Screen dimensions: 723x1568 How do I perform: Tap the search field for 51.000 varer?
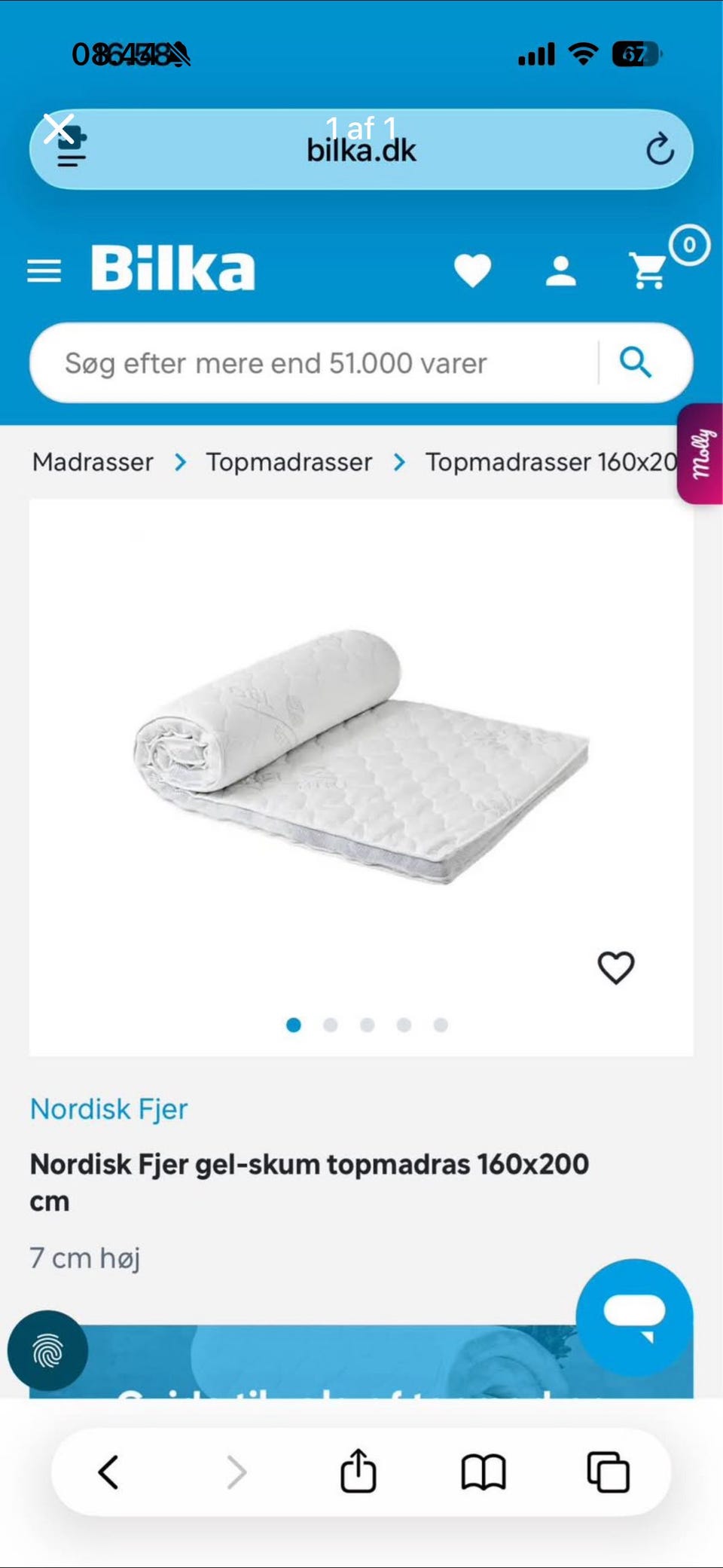click(x=316, y=363)
